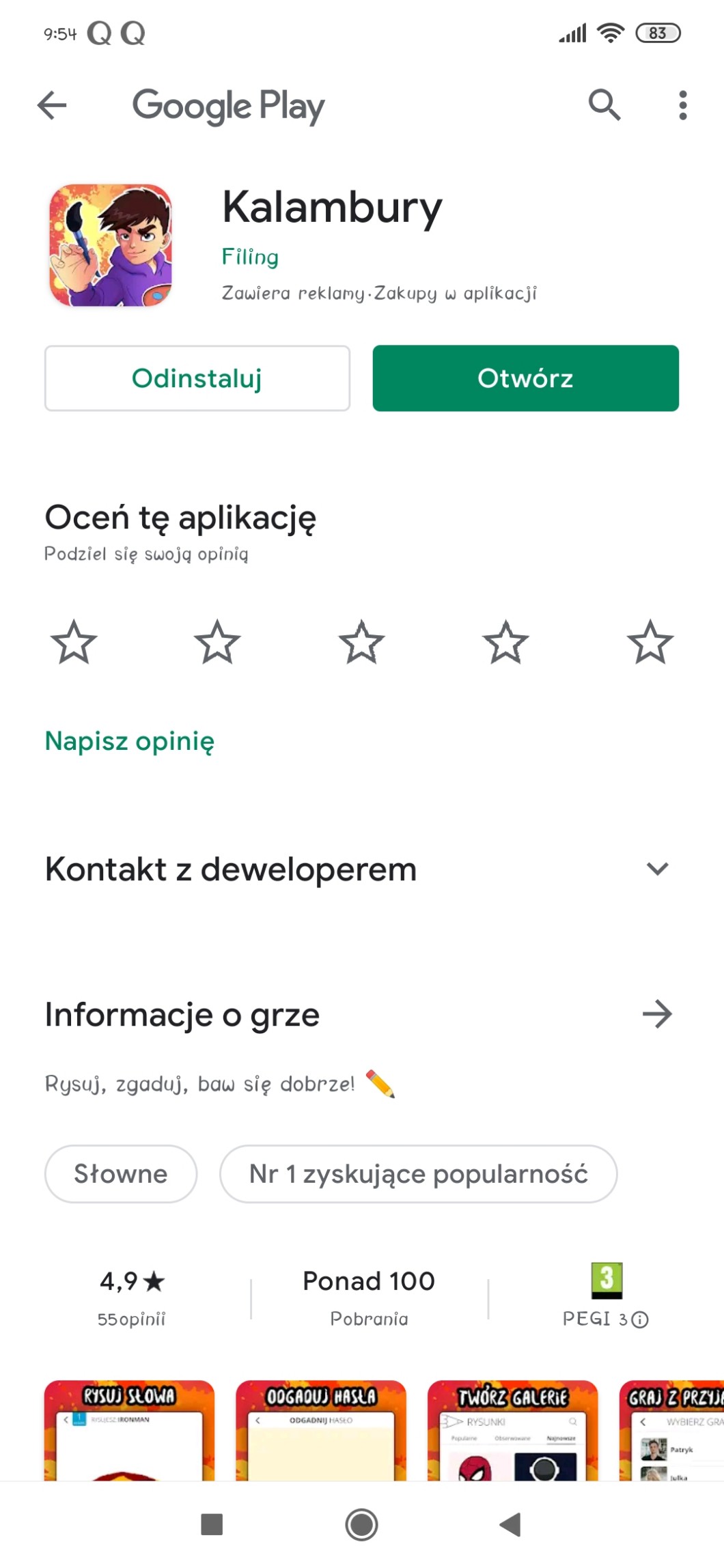724x1568 pixels.
Task: Tap Napisz opinię to write a review
Action: pyautogui.click(x=130, y=741)
